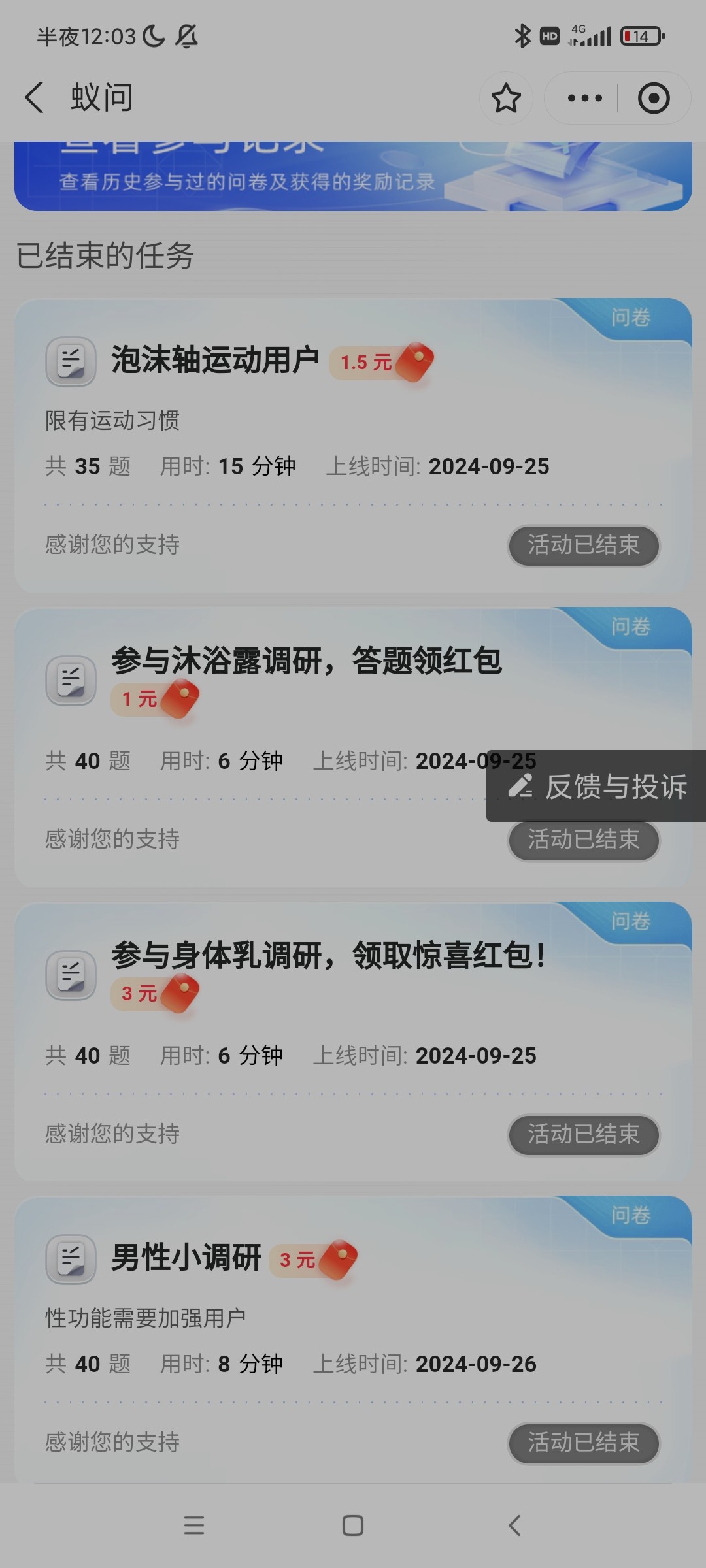The width and height of the screenshot is (706, 1568).
Task: Open the 泡沫轴运动用户 survey card
Action: 353,446
